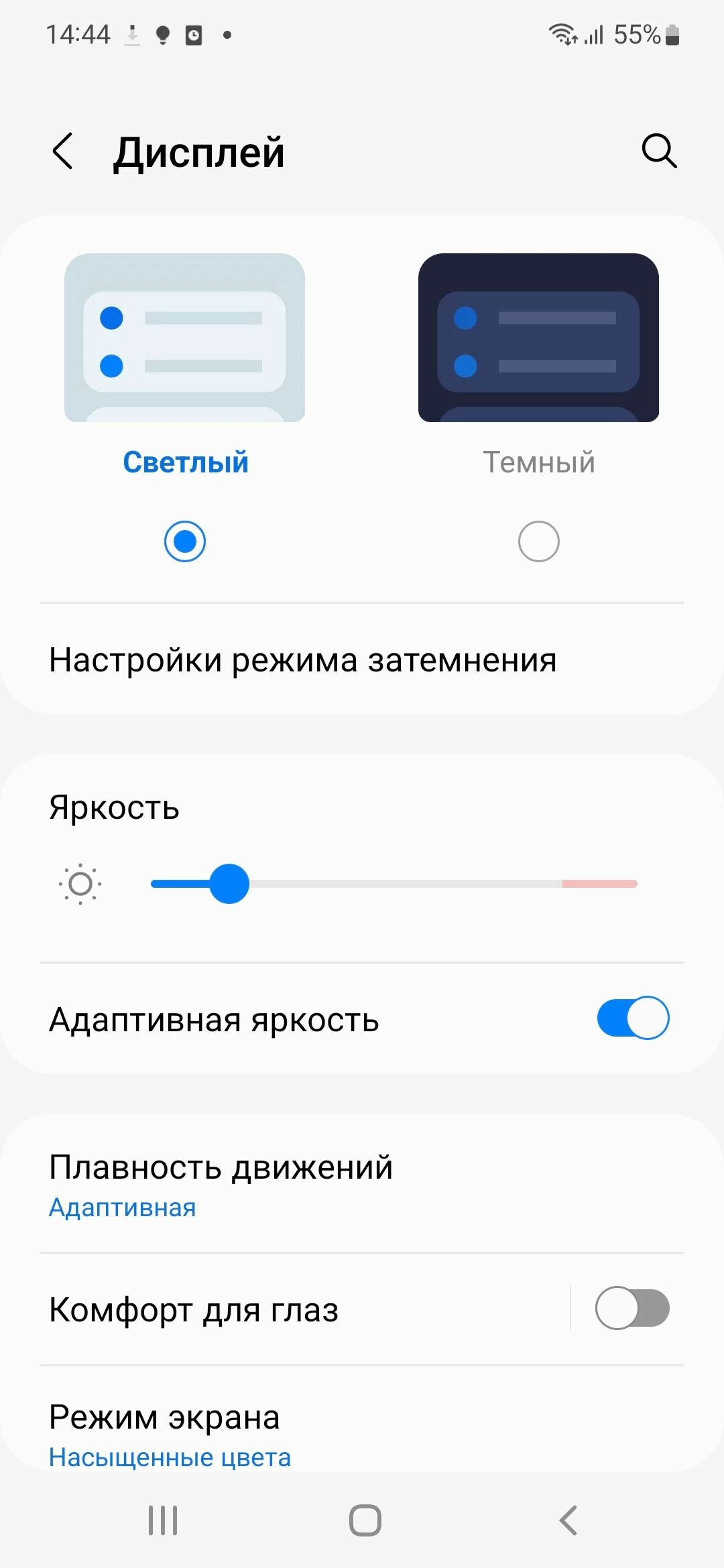Open search in Display settings
724x1568 pixels.
[x=659, y=151]
